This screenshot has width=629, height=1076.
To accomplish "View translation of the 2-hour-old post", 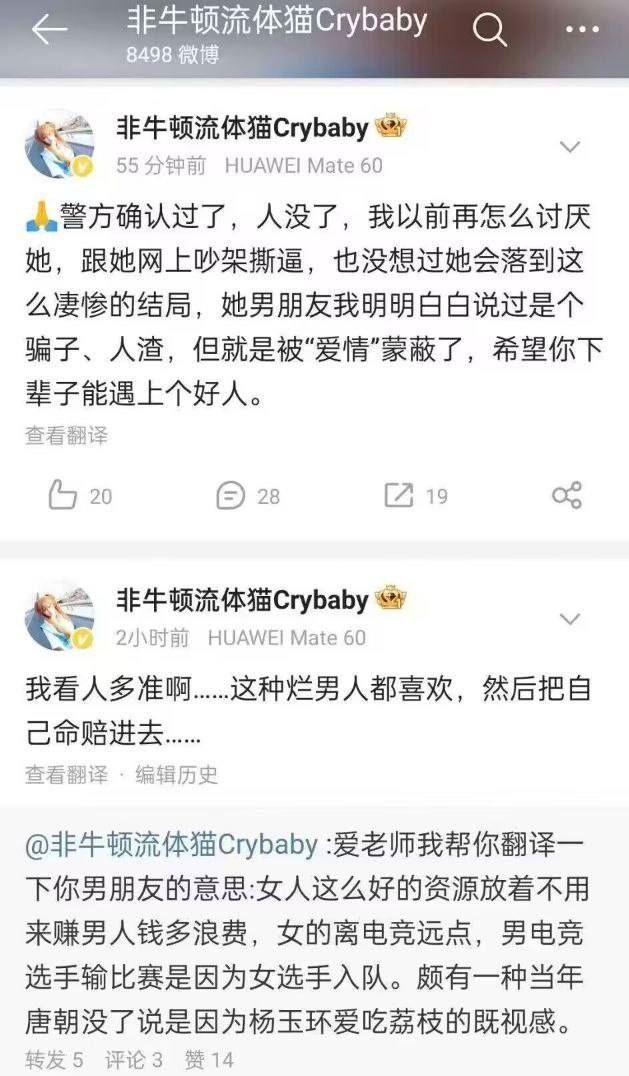I will point(66,774).
